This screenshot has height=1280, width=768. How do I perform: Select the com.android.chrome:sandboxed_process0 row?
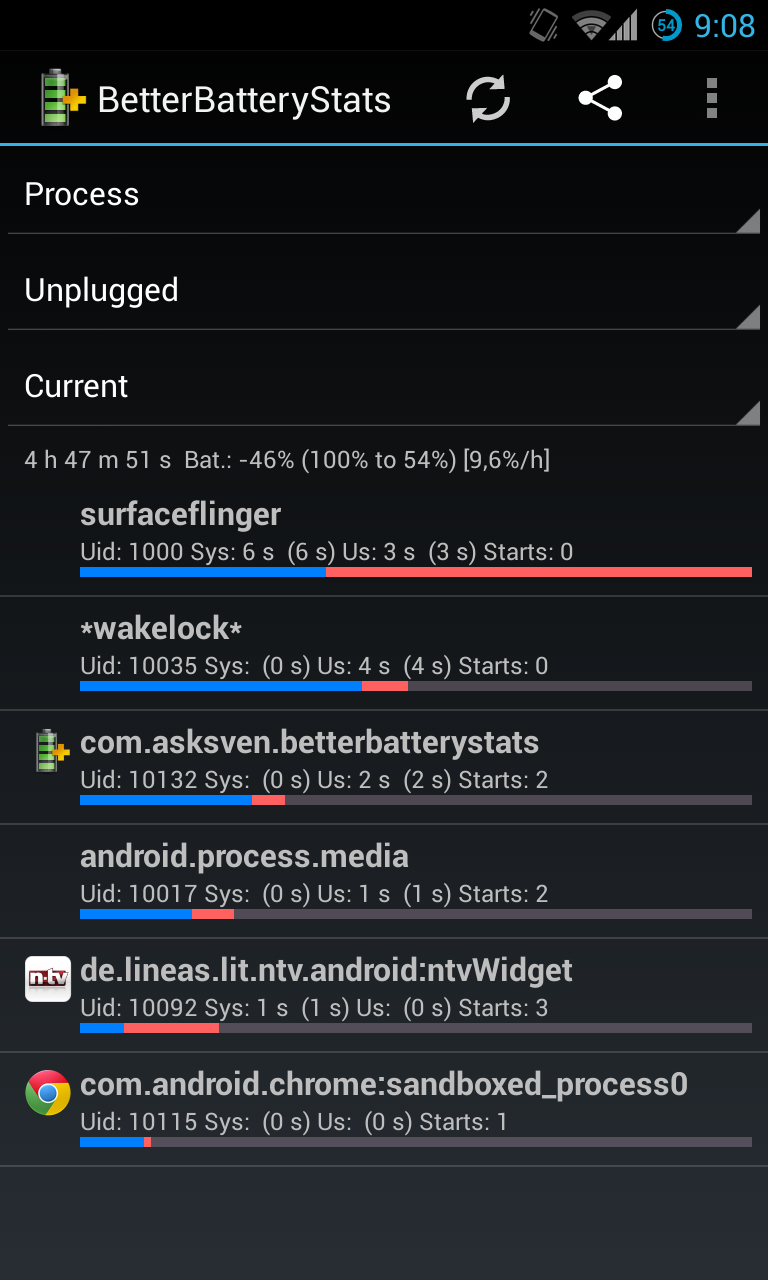pyautogui.click(x=384, y=1110)
